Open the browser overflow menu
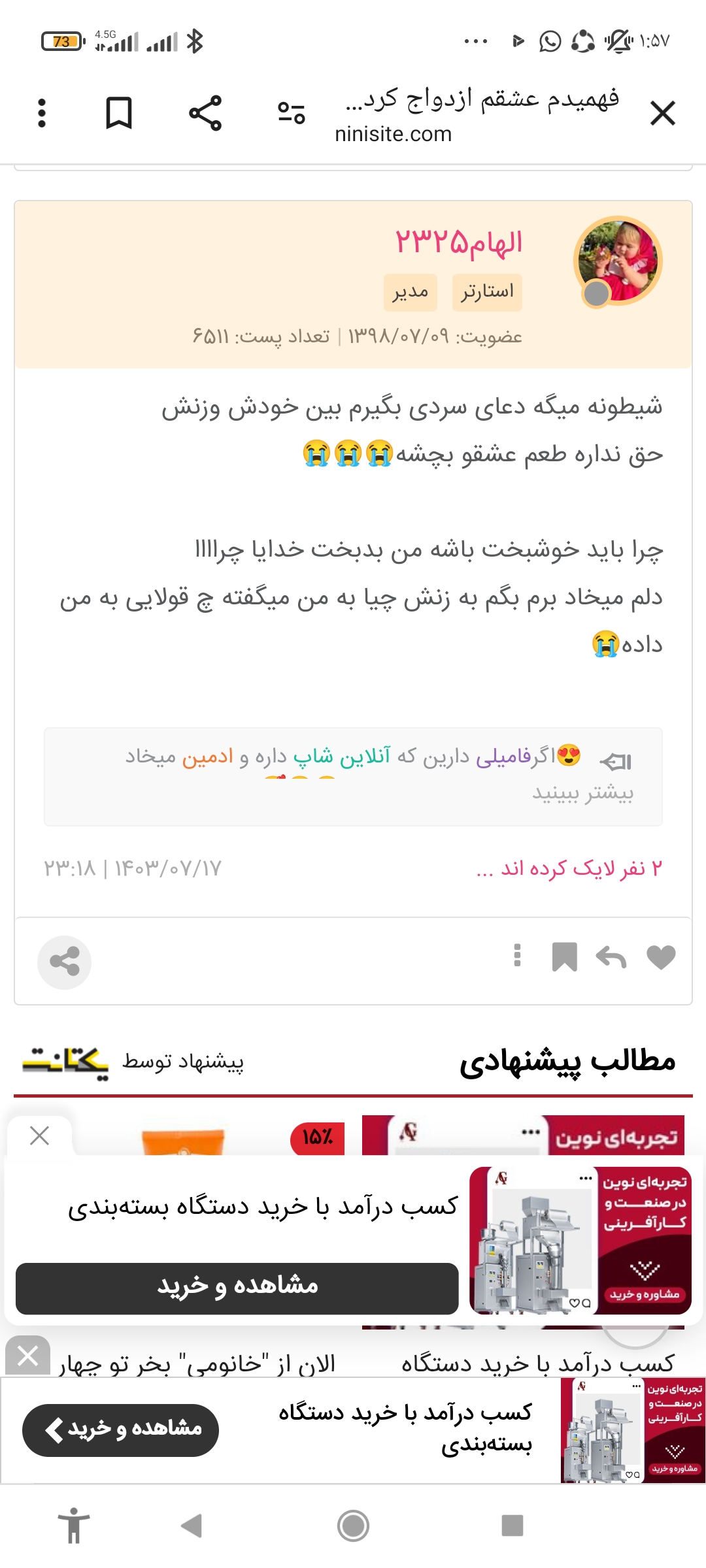Viewport: 706px width, 1568px height. pos(42,114)
